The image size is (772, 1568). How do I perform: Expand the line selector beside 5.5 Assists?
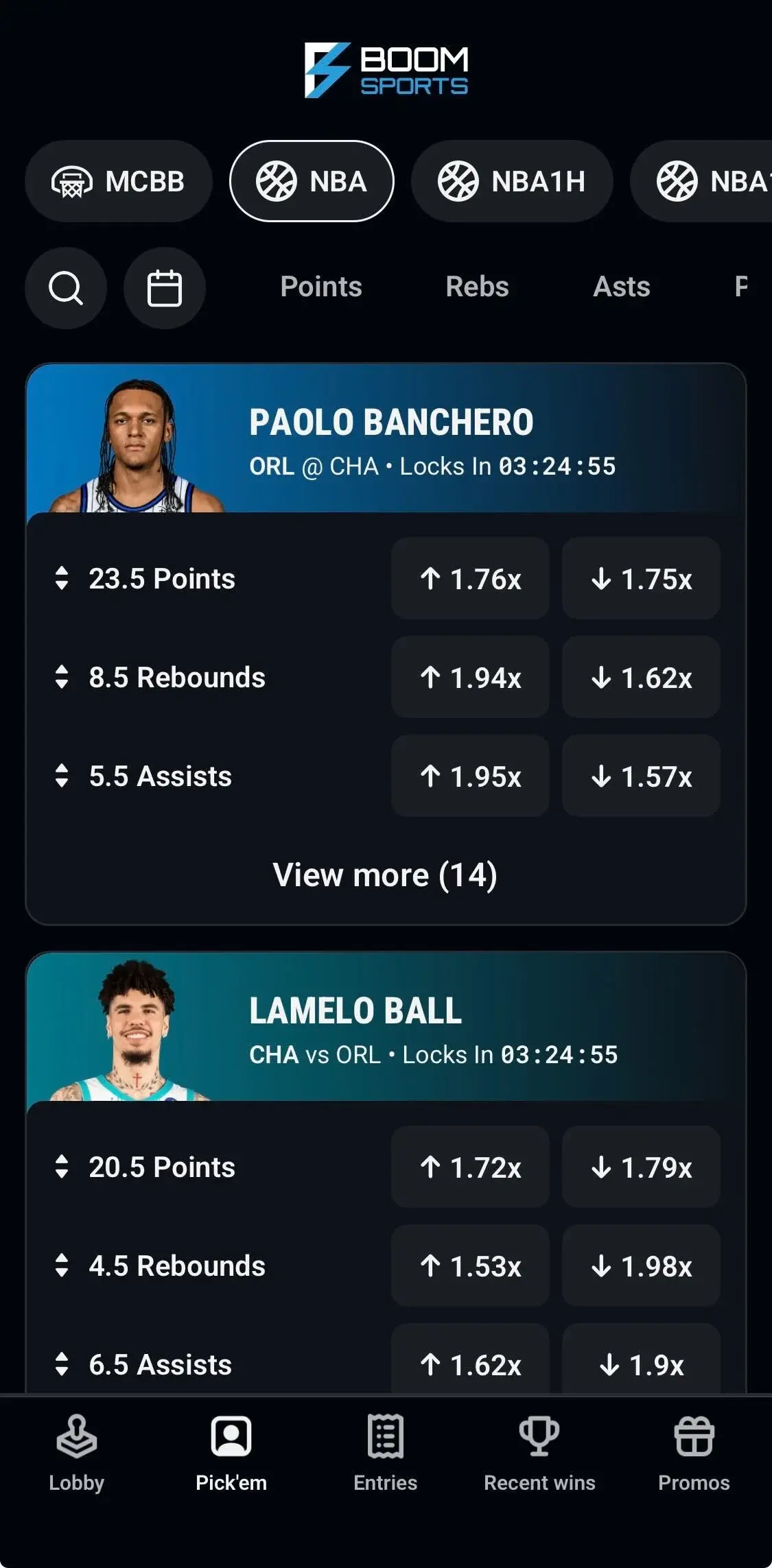(62, 776)
